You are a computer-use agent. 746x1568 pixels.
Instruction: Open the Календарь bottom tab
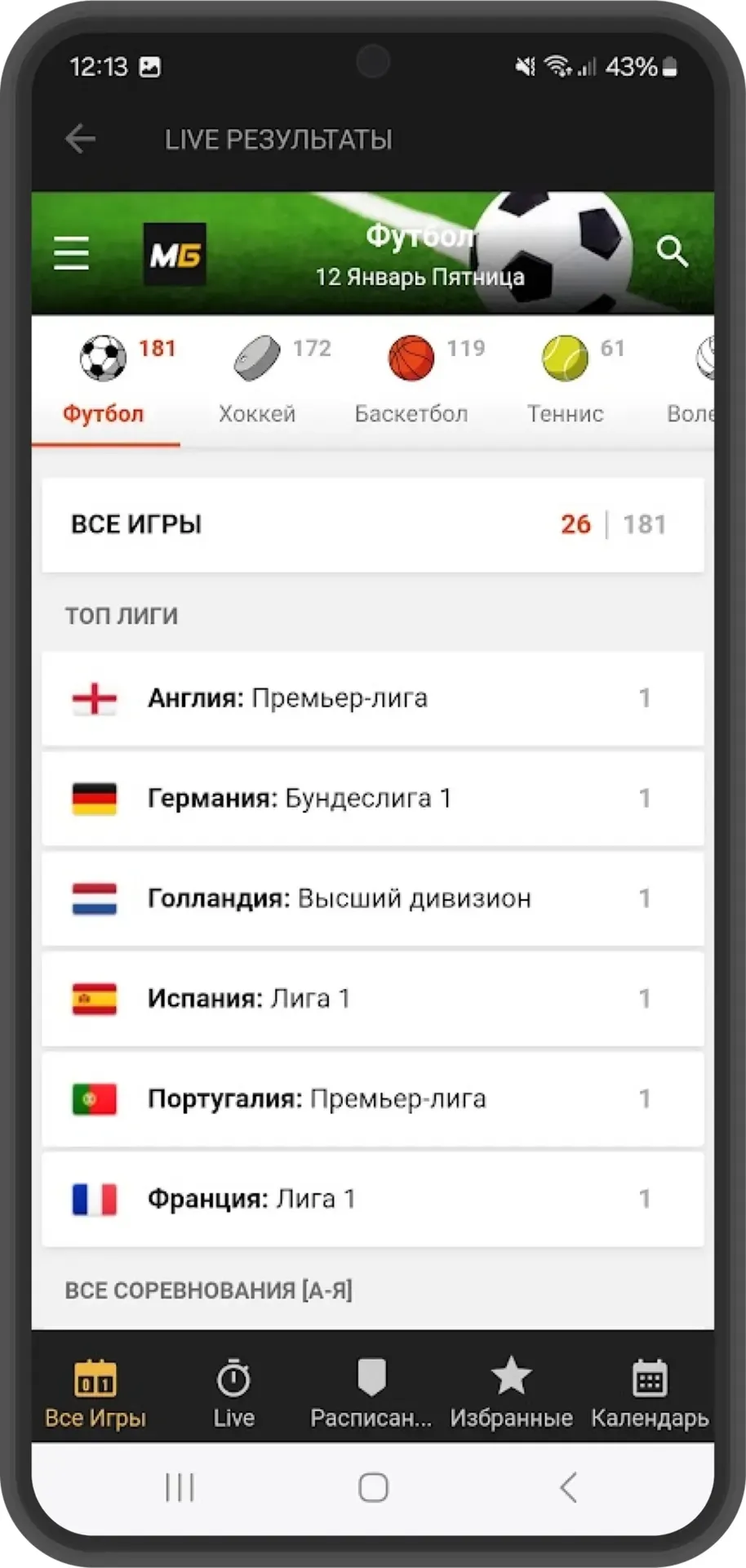click(650, 1393)
